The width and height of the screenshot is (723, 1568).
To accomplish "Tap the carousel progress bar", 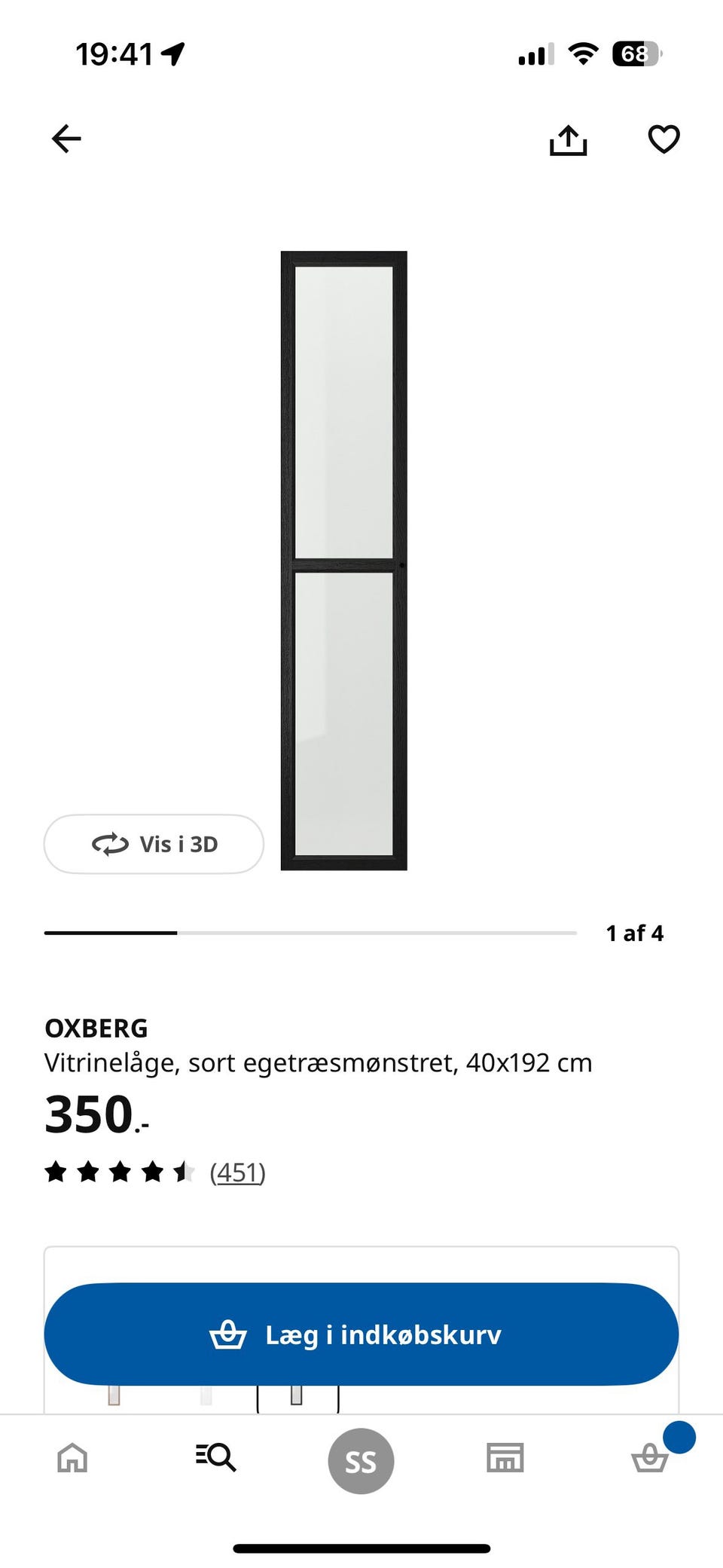I will click(x=307, y=933).
